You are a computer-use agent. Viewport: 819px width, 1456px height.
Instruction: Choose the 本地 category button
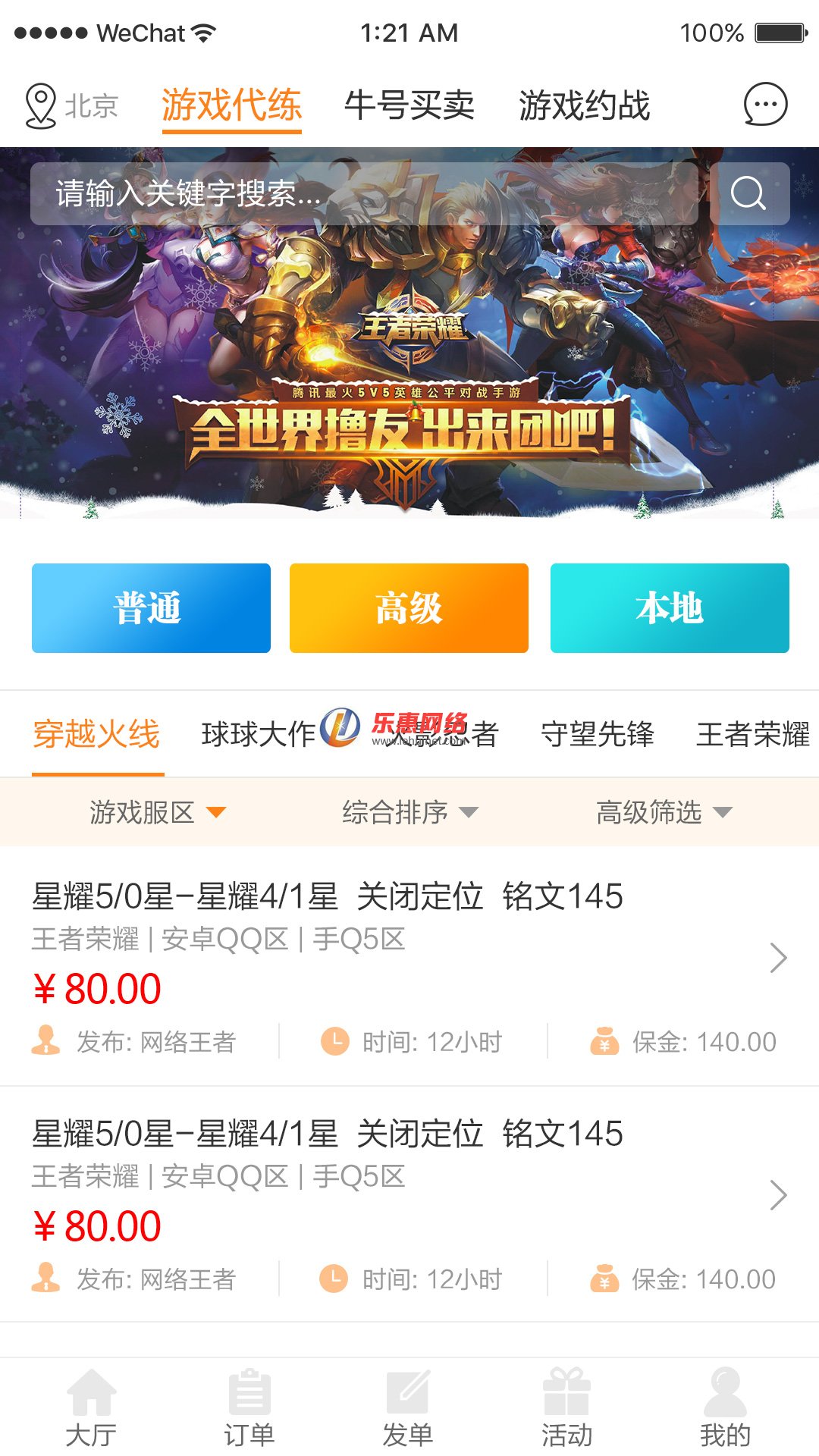[x=670, y=608]
